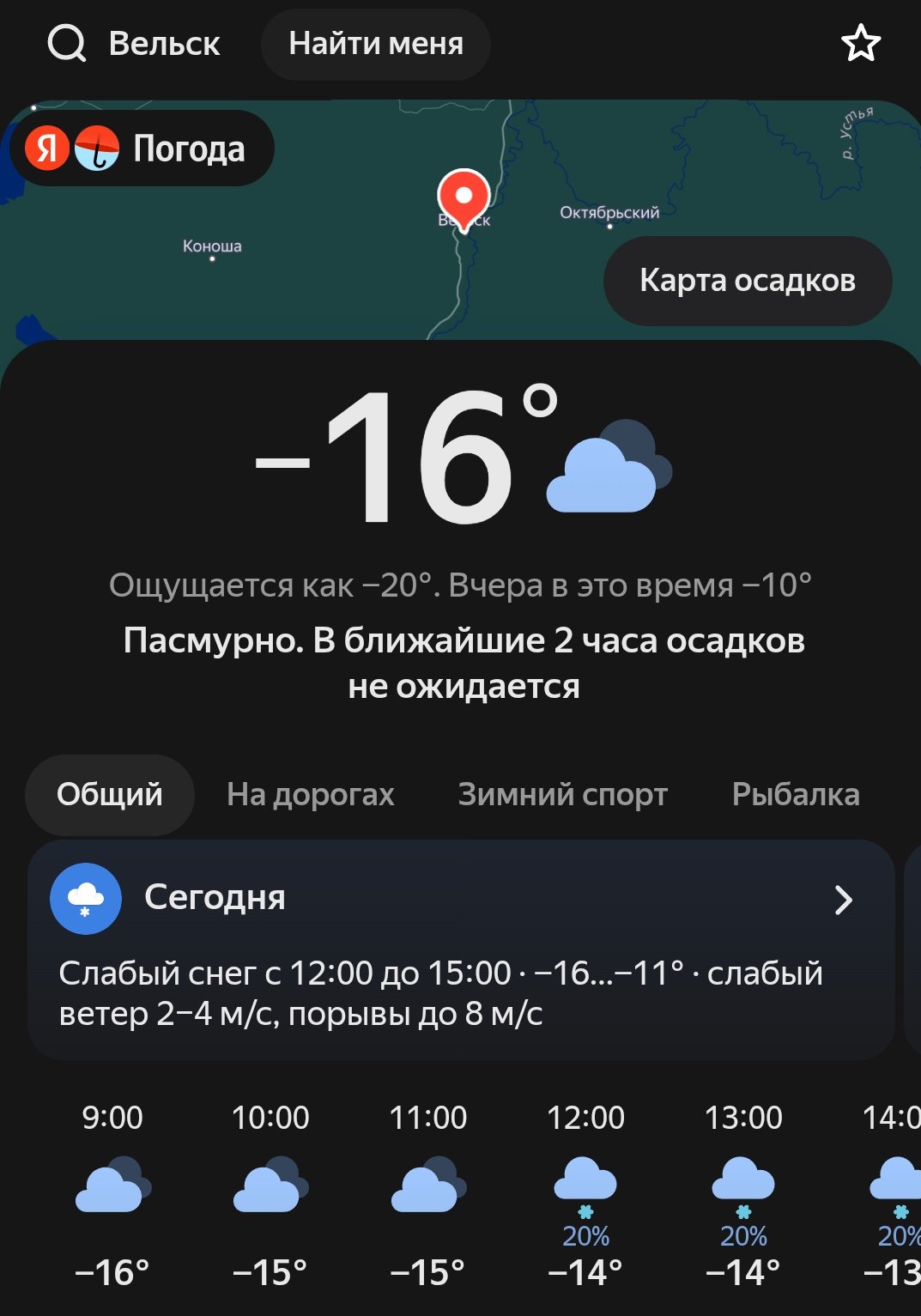The image size is (921, 1316).
Task: Tap the 12:00 hourly forecast
Action: tap(585, 1193)
